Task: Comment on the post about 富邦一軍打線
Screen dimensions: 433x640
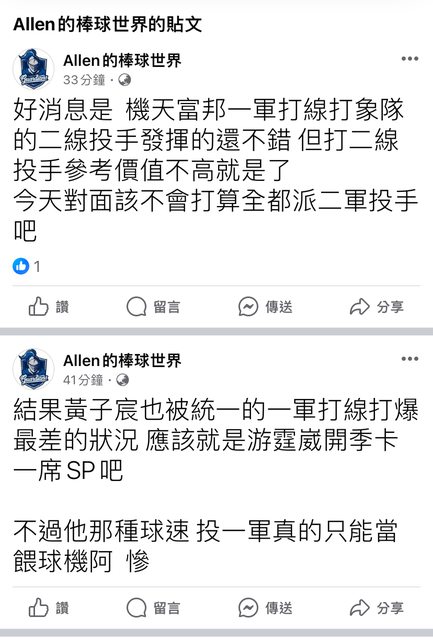Action: [153, 307]
